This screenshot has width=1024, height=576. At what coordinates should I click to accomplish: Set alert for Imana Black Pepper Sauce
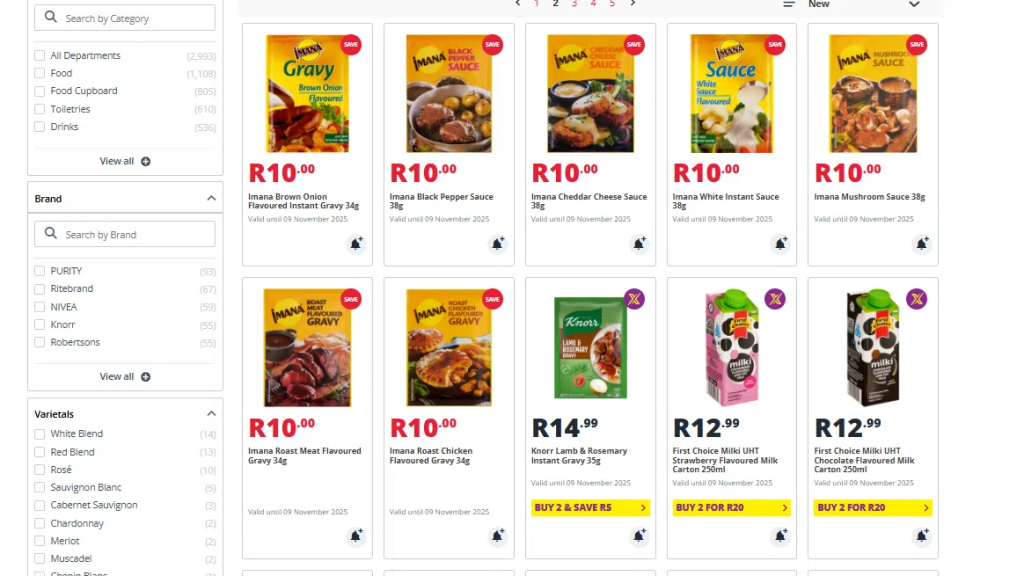click(x=497, y=244)
